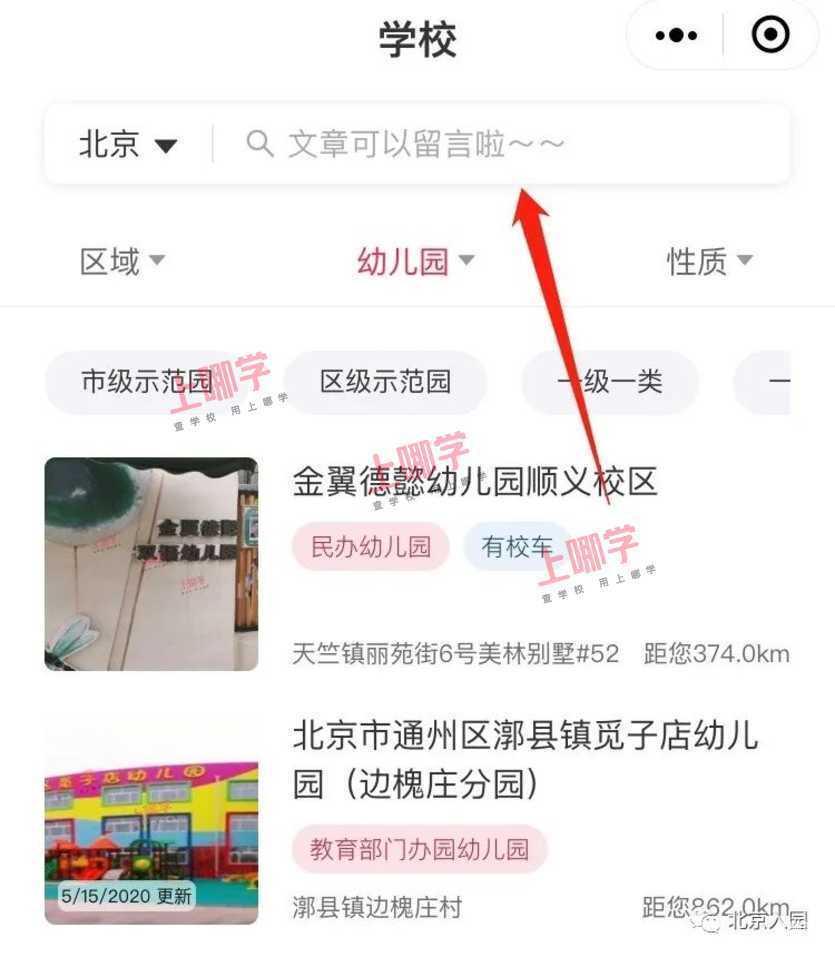Open 漷县镇觅子店幼儿园（边槐庄分园） listing

(525, 760)
